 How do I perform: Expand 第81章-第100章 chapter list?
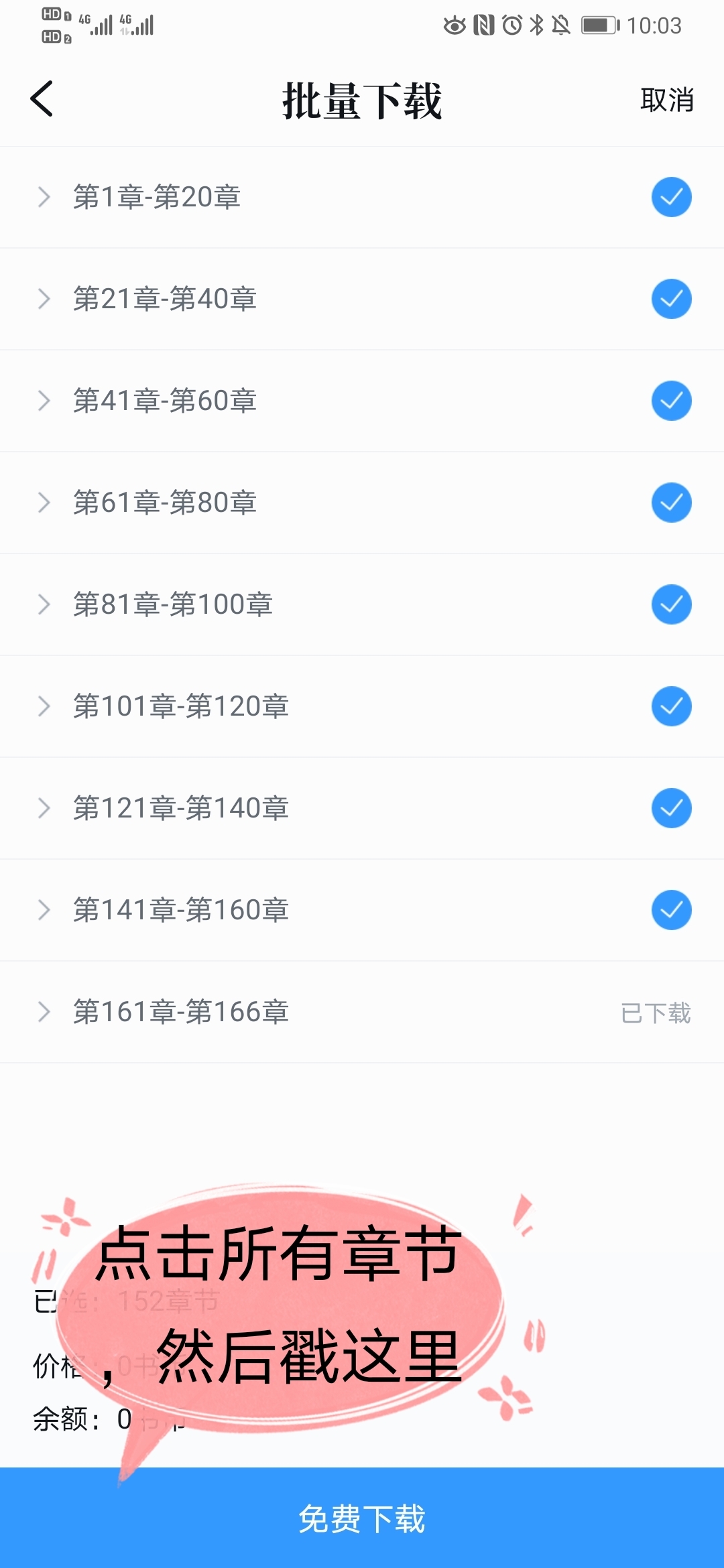pos(44,604)
